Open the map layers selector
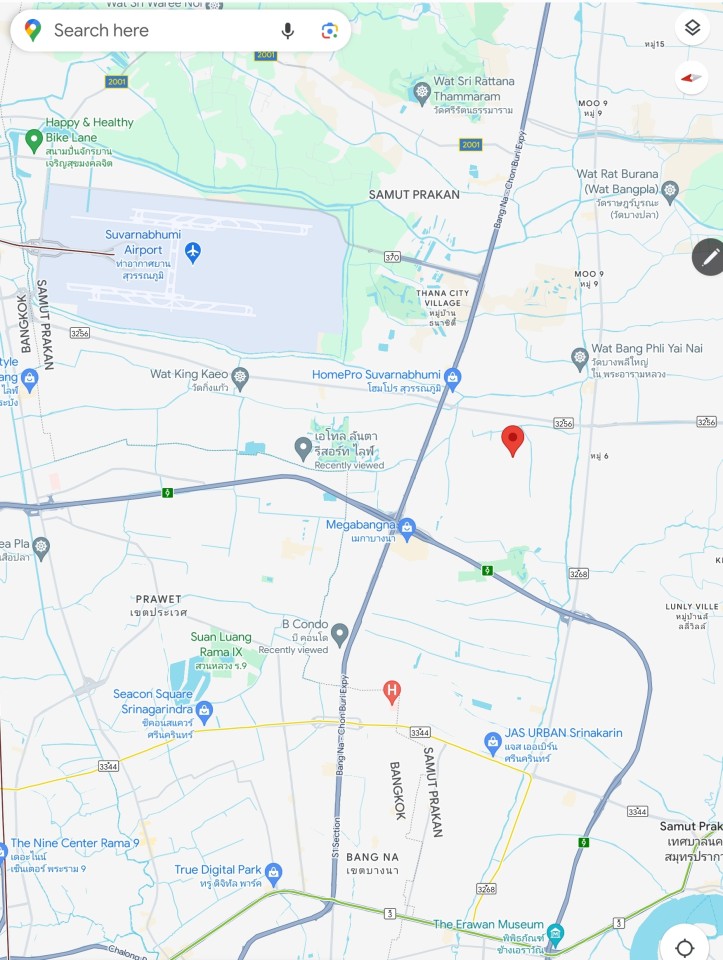Image resolution: width=723 pixels, height=960 pixels. pos(692,28)
